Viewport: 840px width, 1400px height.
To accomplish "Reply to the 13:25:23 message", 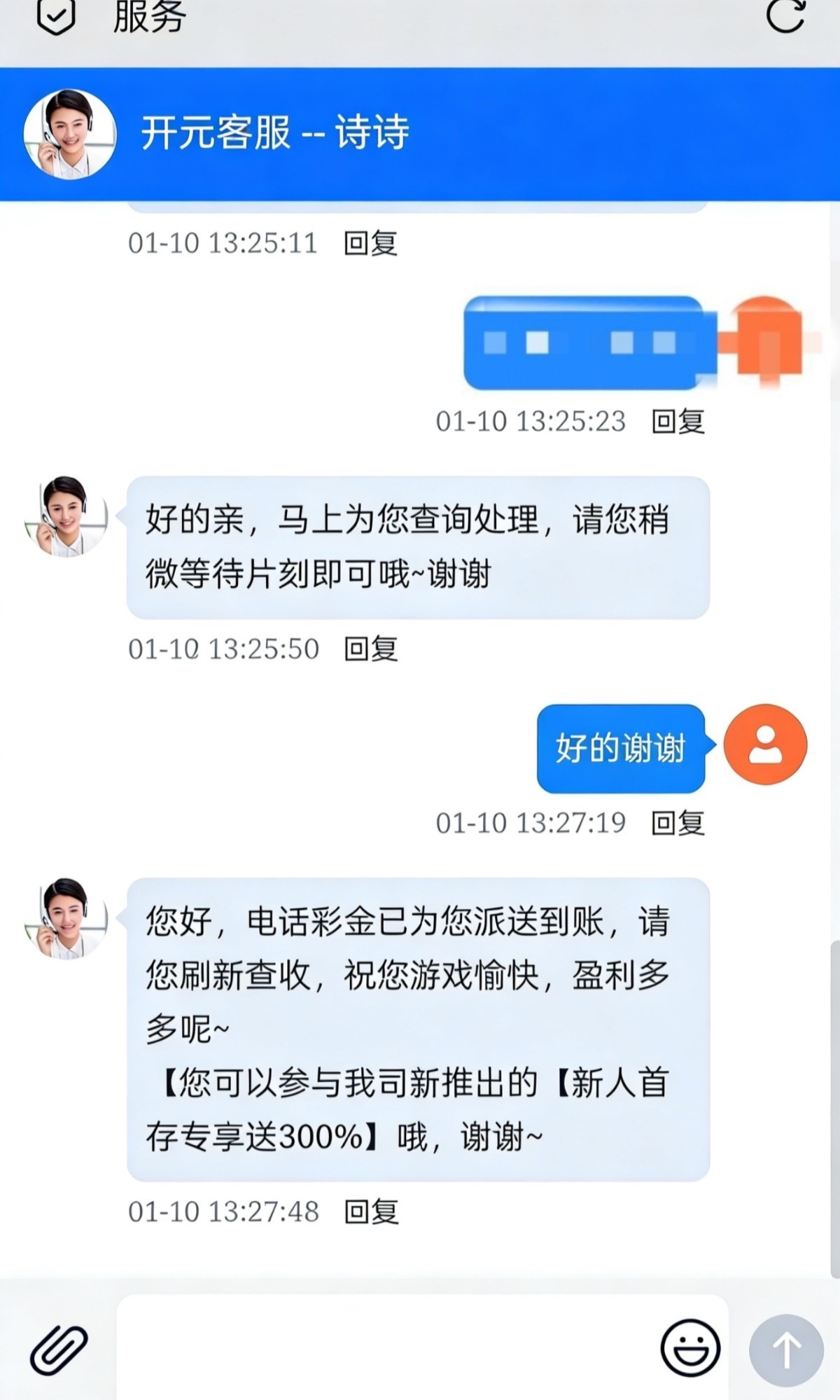I will click(x=678, y=422).
